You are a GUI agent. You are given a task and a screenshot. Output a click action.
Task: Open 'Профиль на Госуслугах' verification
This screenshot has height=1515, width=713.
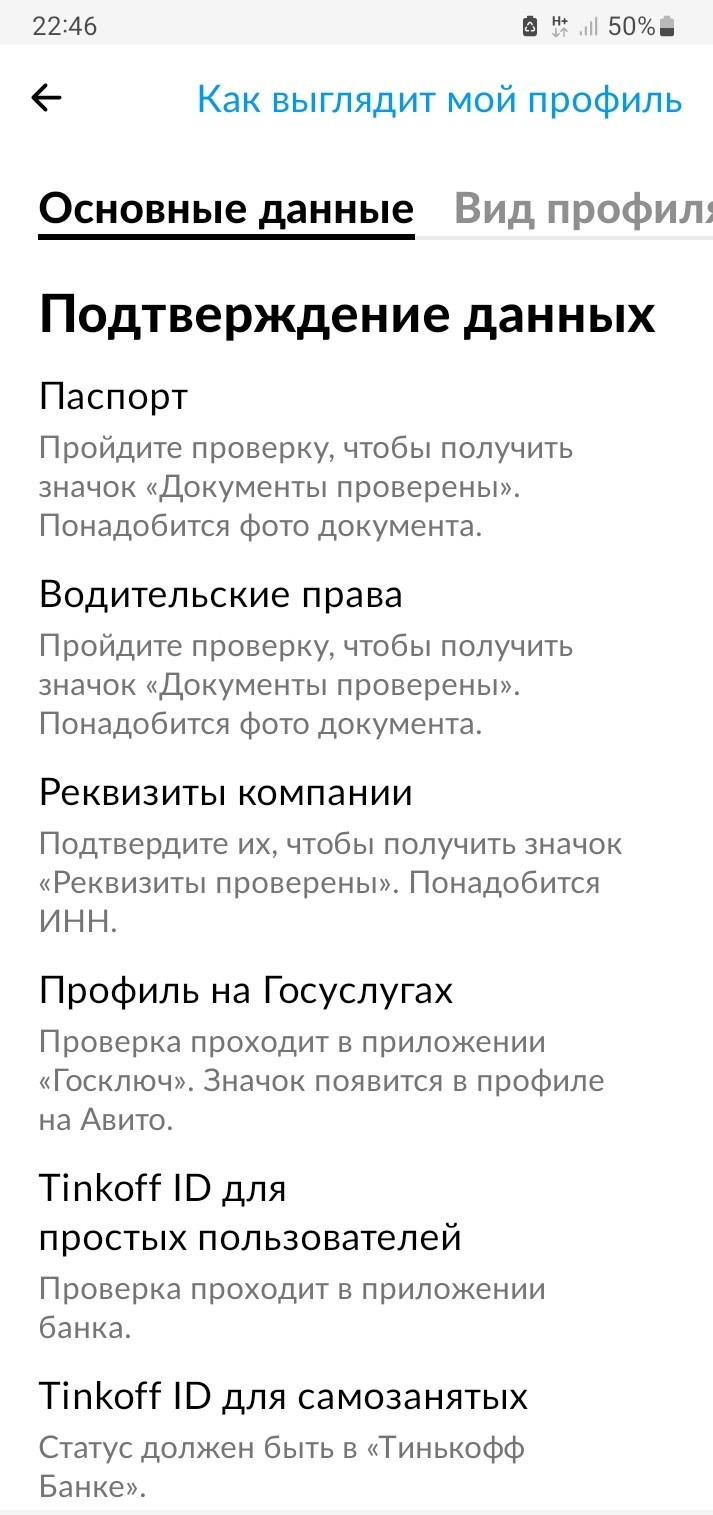click(x=356, y=1053)
